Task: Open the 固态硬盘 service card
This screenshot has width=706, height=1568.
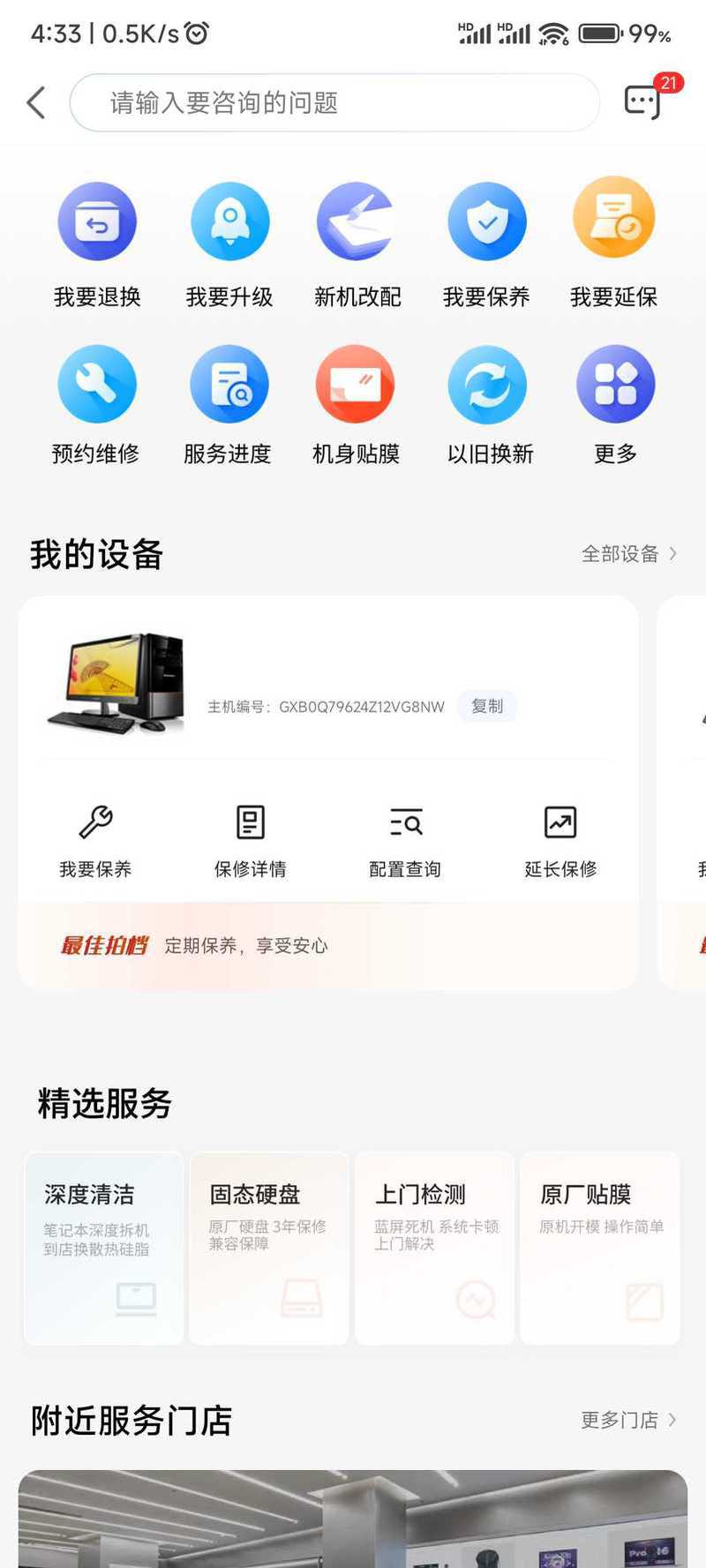Action: (269, 1249)
